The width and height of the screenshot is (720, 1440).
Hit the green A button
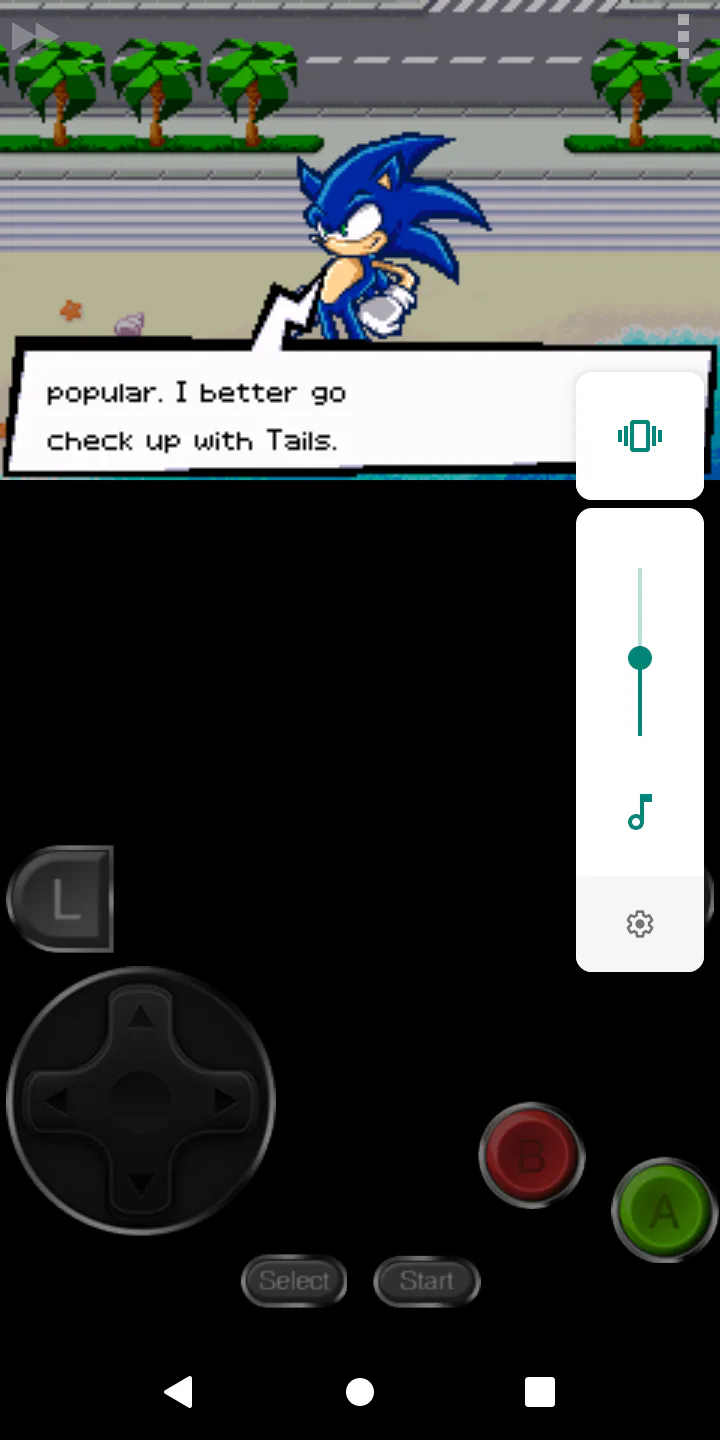pos(665,1211)
